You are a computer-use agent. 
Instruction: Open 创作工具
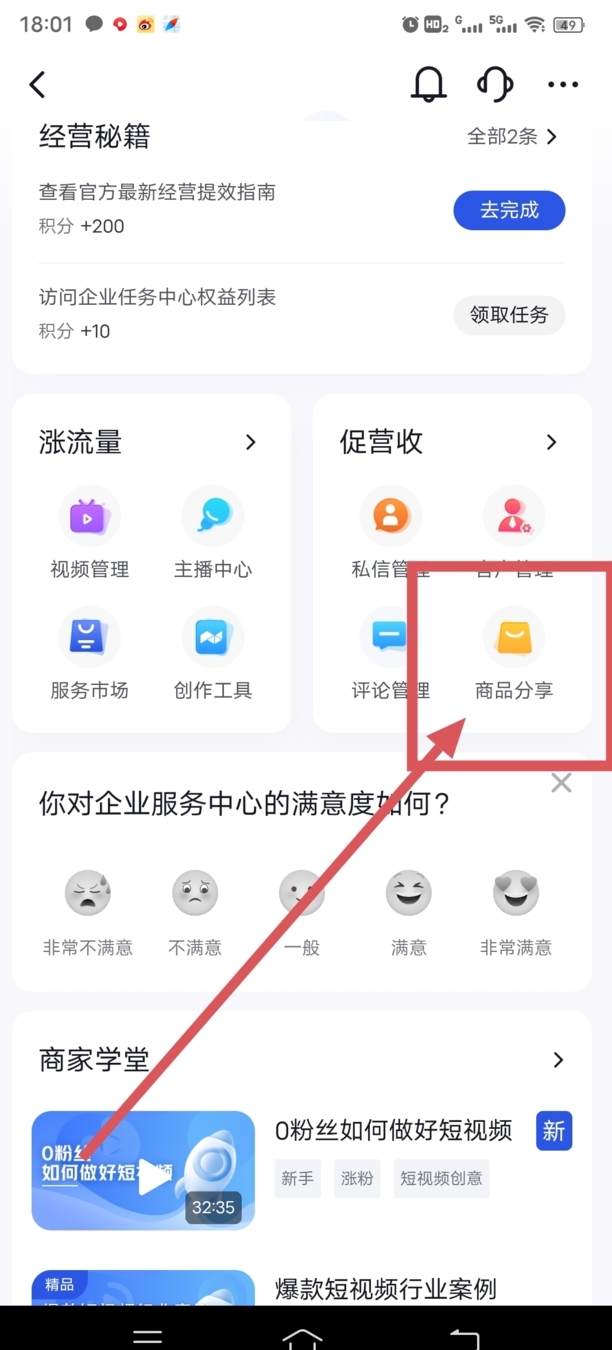tap(213, 654)
